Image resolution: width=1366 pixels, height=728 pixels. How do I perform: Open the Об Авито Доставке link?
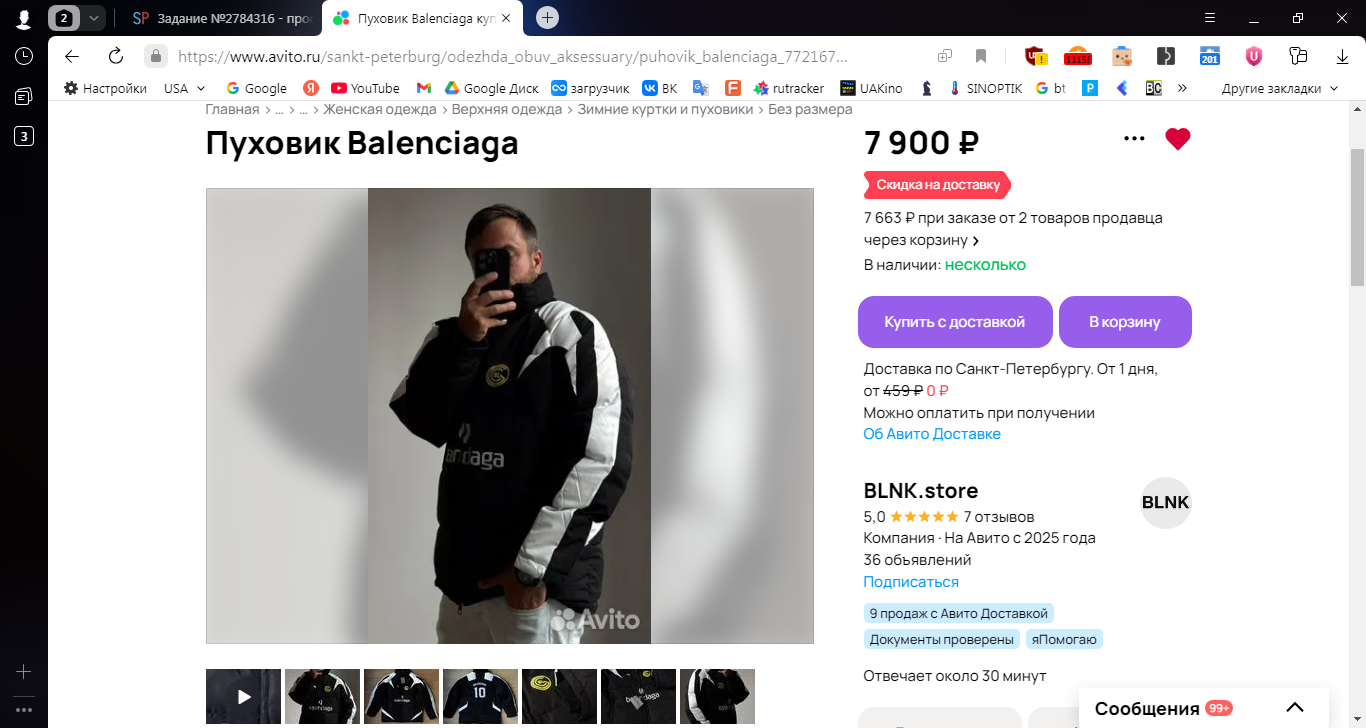(932, 434)
